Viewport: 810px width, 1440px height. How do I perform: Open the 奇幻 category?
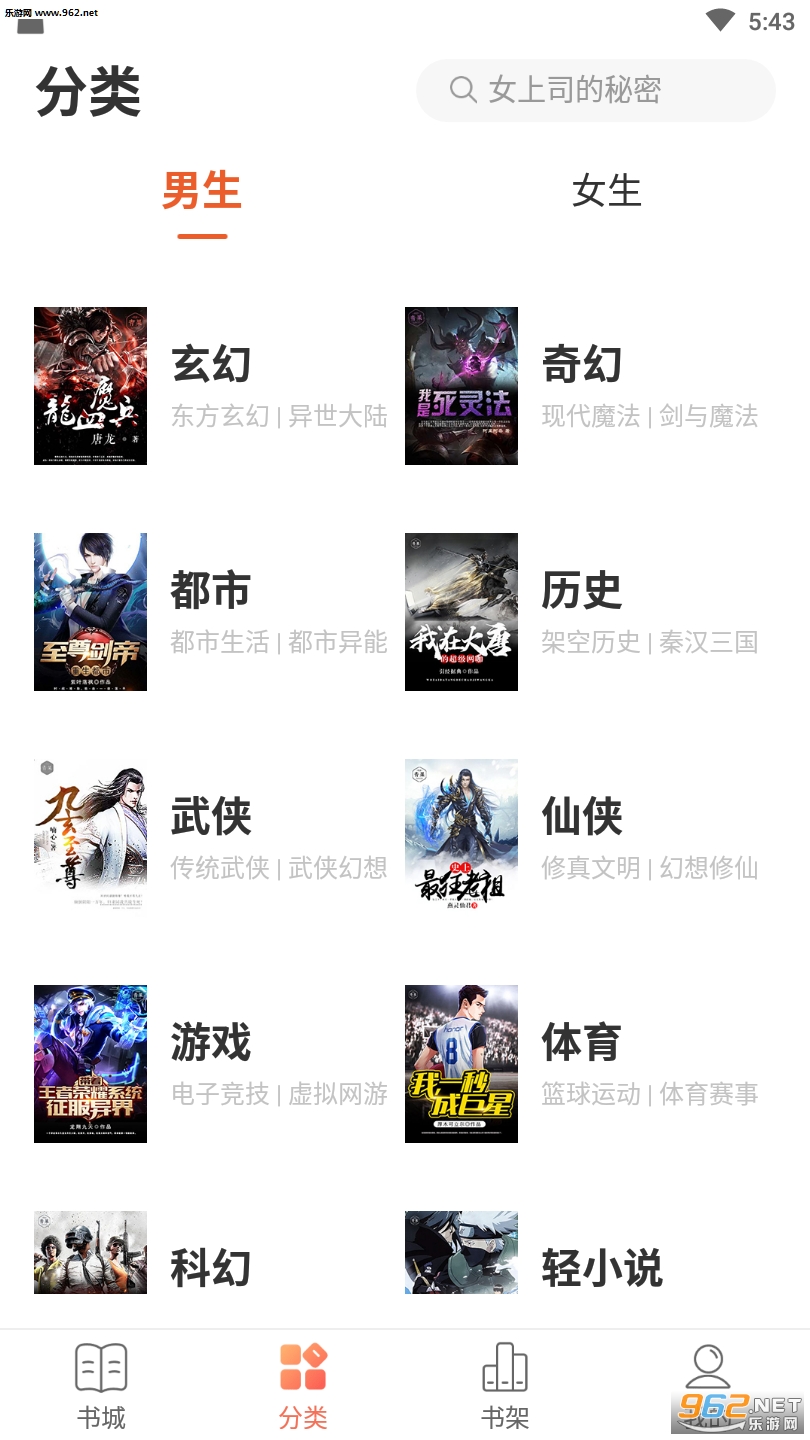coord(582,385)
